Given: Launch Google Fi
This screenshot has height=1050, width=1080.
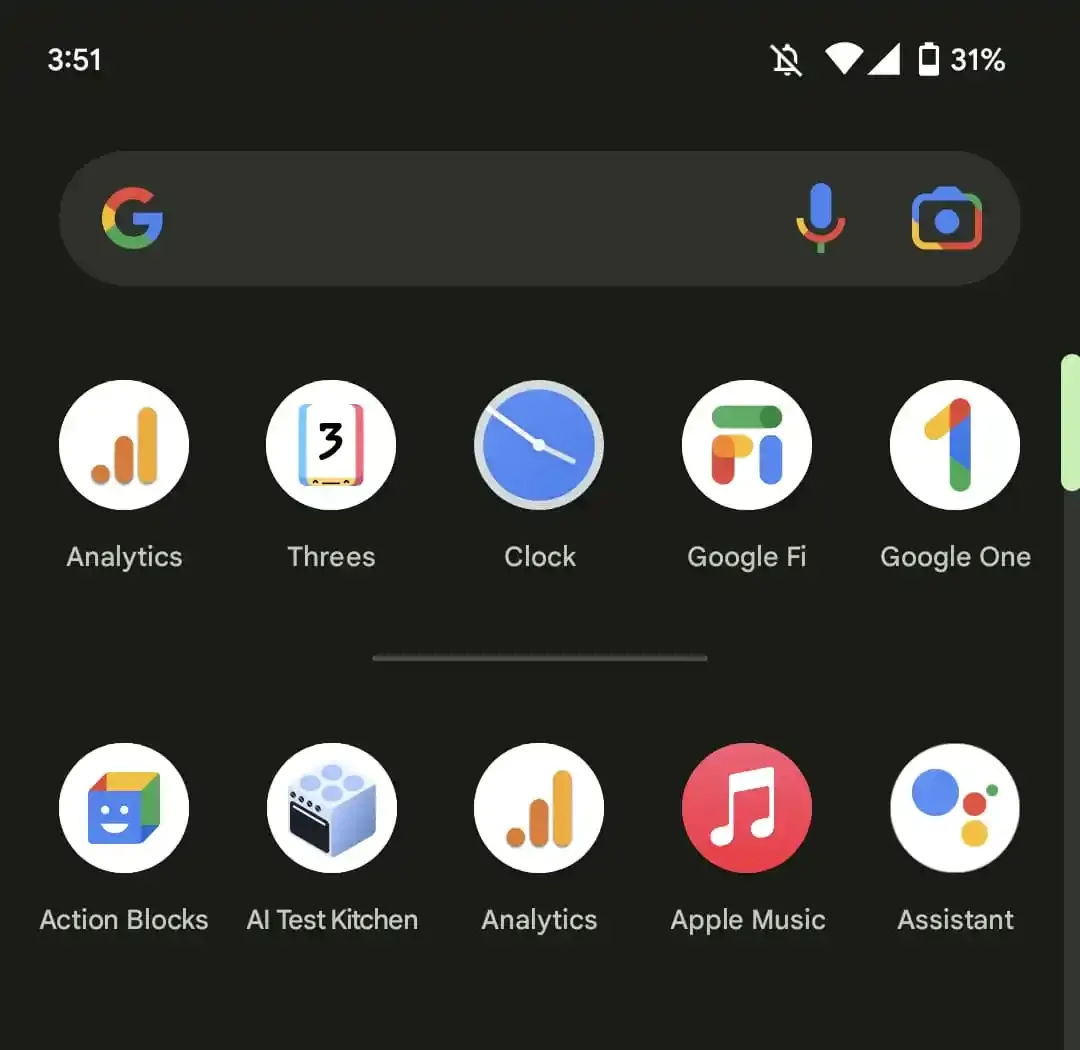Looking at the screenshot, I should coord(747,445).
